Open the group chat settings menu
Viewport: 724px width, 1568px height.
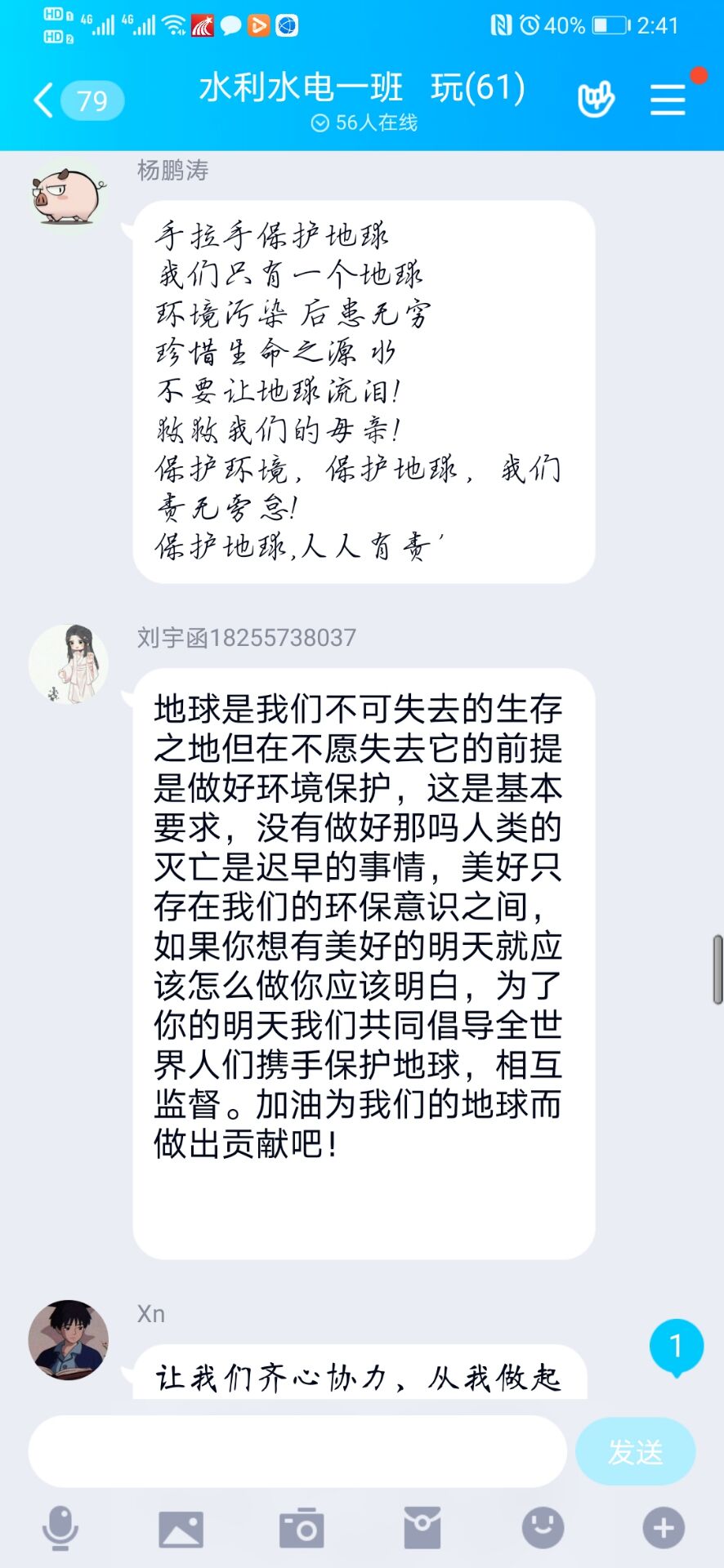[x=668, y=100]
